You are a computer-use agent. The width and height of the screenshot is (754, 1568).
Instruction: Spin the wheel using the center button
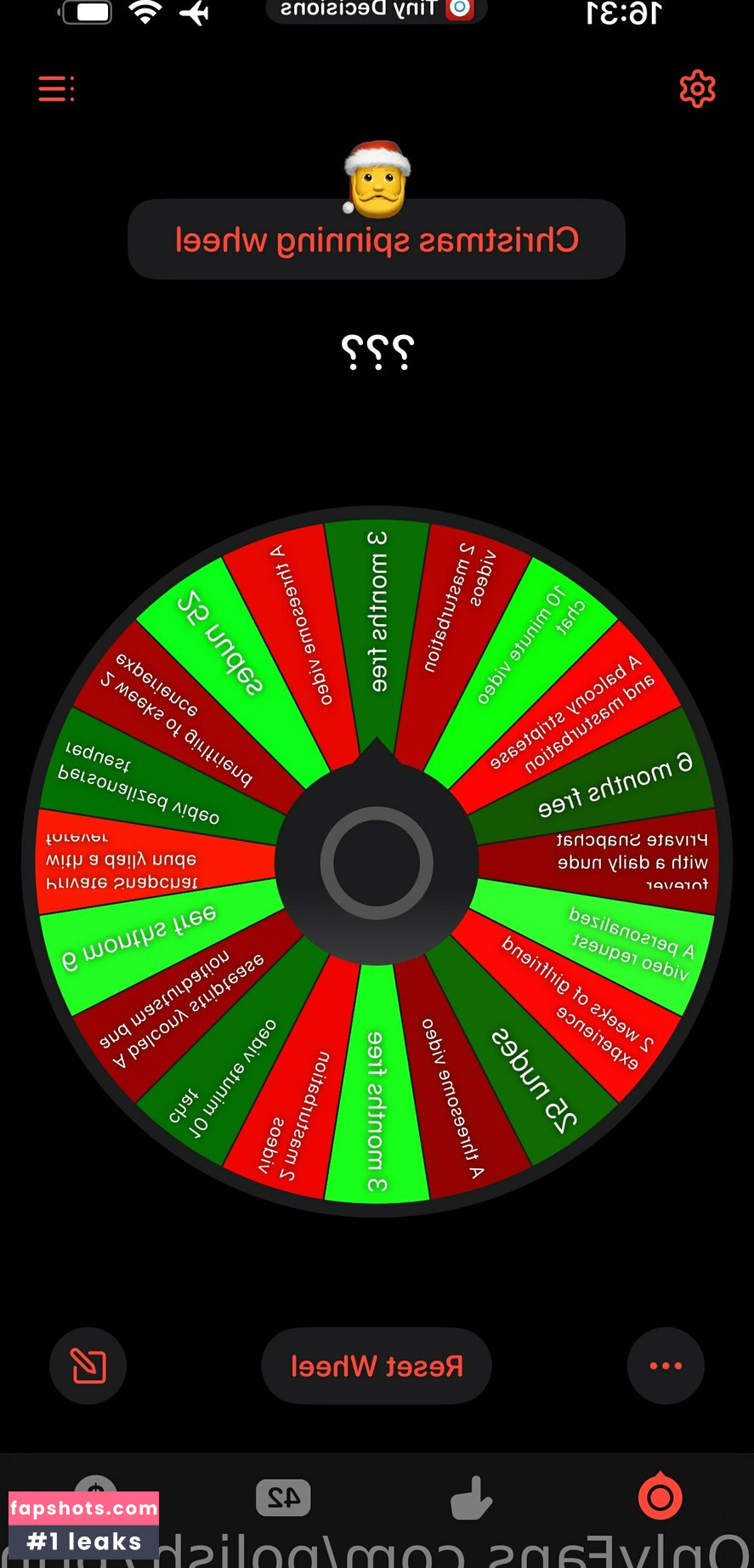coord(377,862)
